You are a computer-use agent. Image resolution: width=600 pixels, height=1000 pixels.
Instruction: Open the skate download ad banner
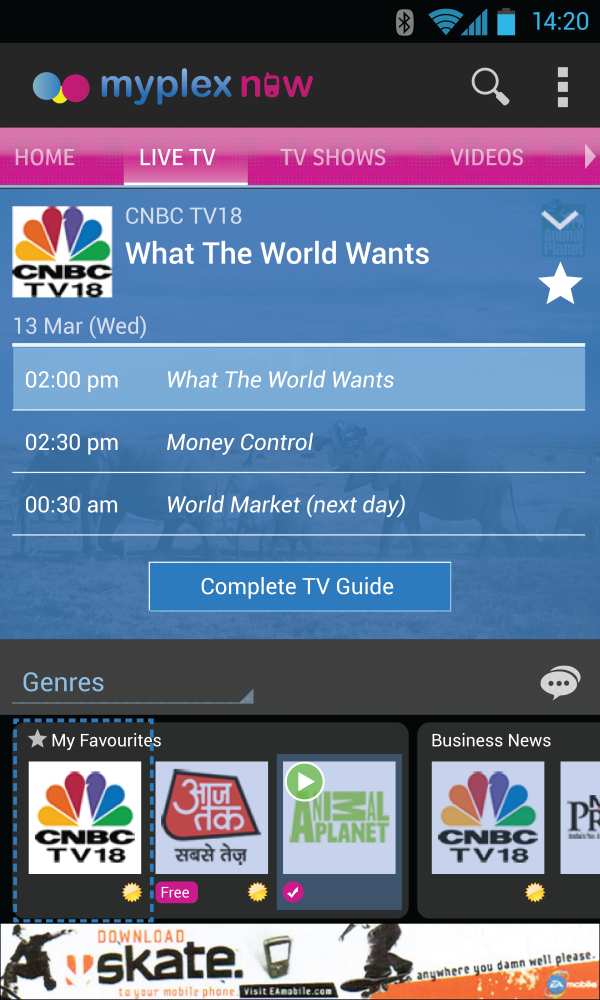pos(300,961)
